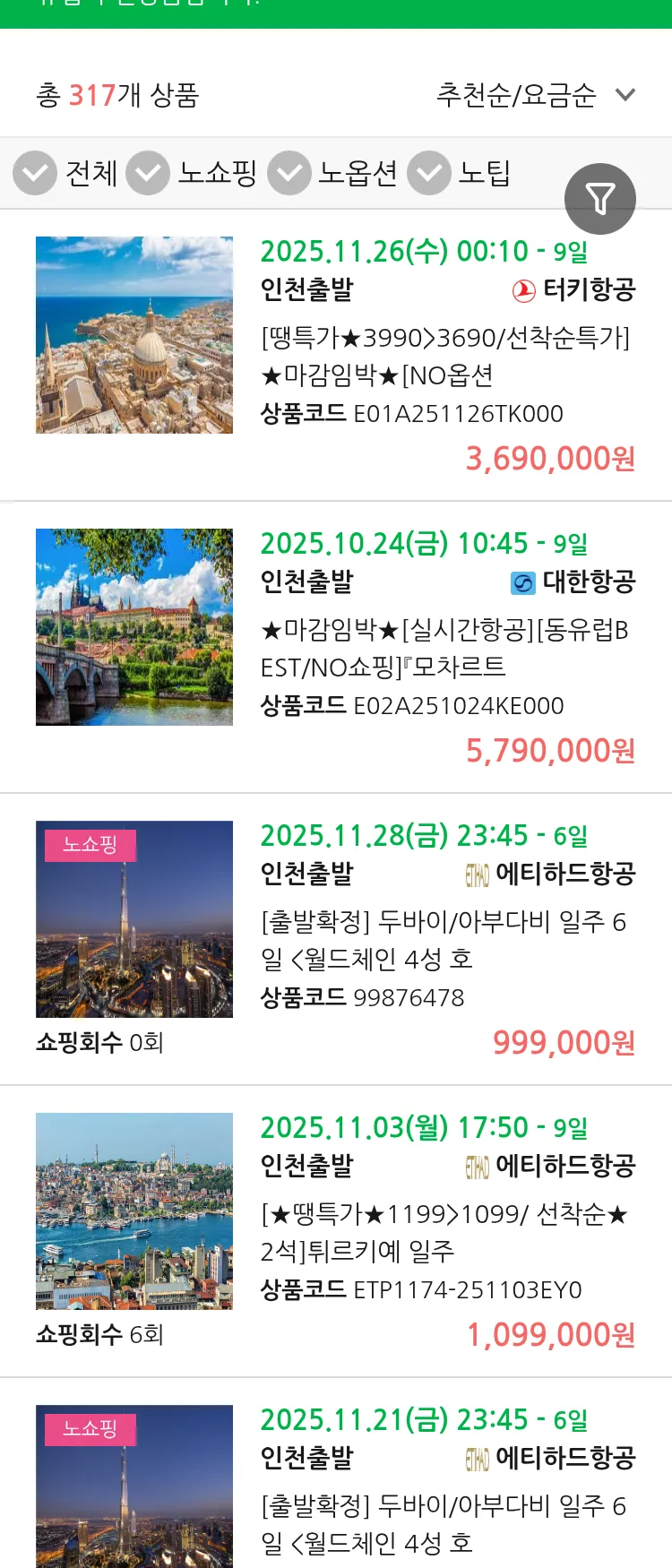Click the green checkmark beside 전체
The image size is (672, 1568).
[x=34, y=171]
